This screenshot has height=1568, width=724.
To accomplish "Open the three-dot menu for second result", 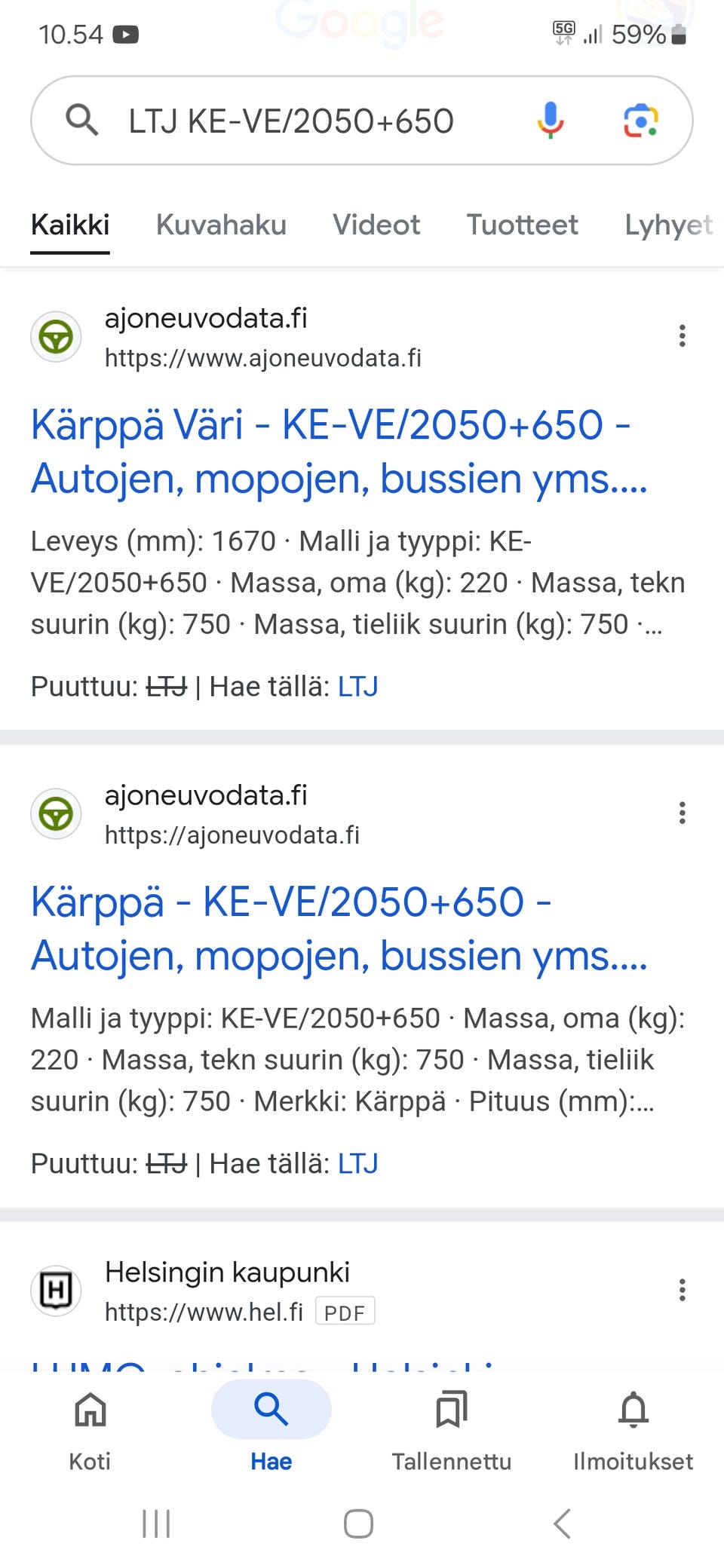I will pyautogui.click(x=682, y=813).
